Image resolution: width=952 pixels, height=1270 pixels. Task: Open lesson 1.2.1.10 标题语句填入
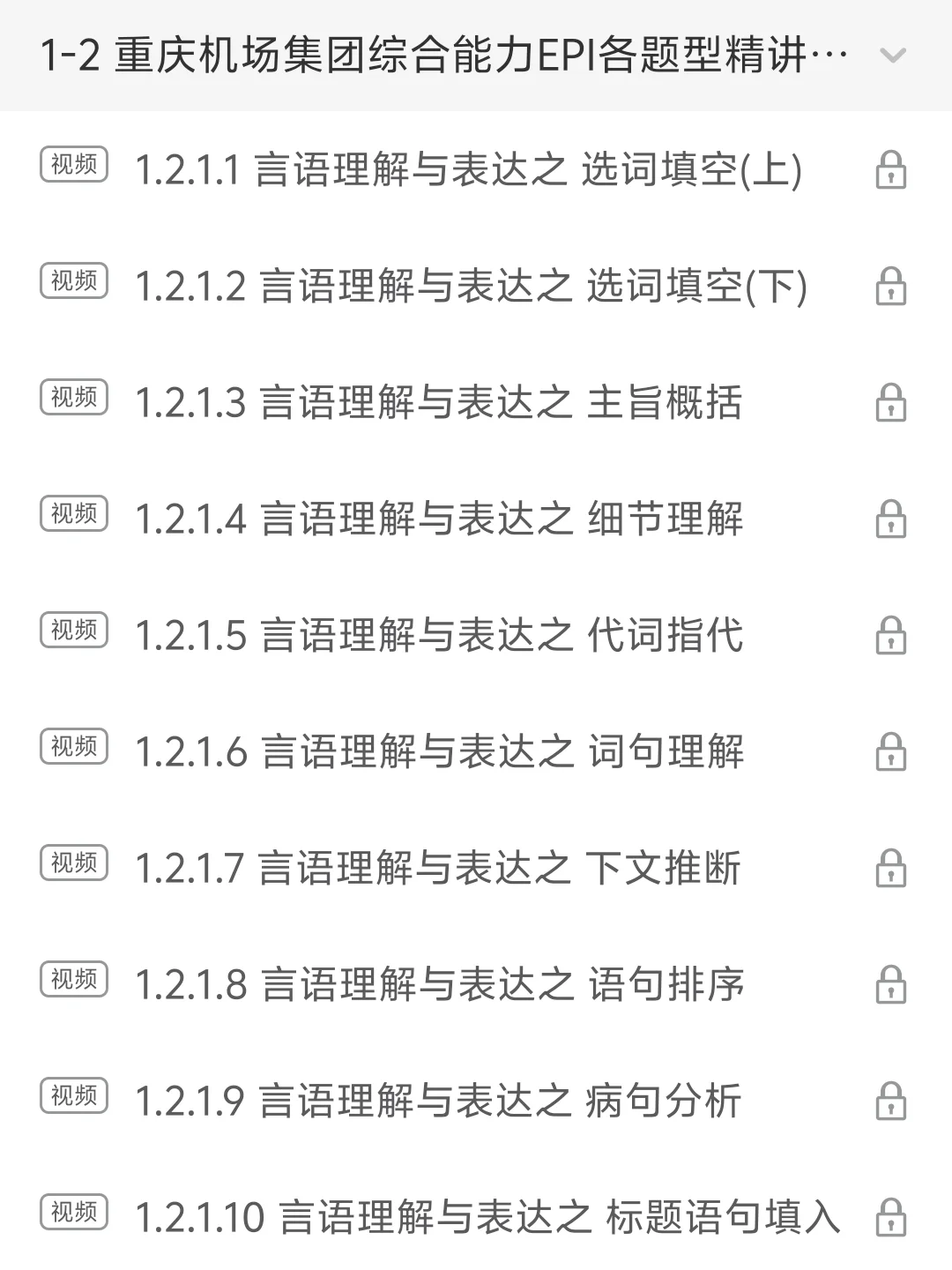487,1217
